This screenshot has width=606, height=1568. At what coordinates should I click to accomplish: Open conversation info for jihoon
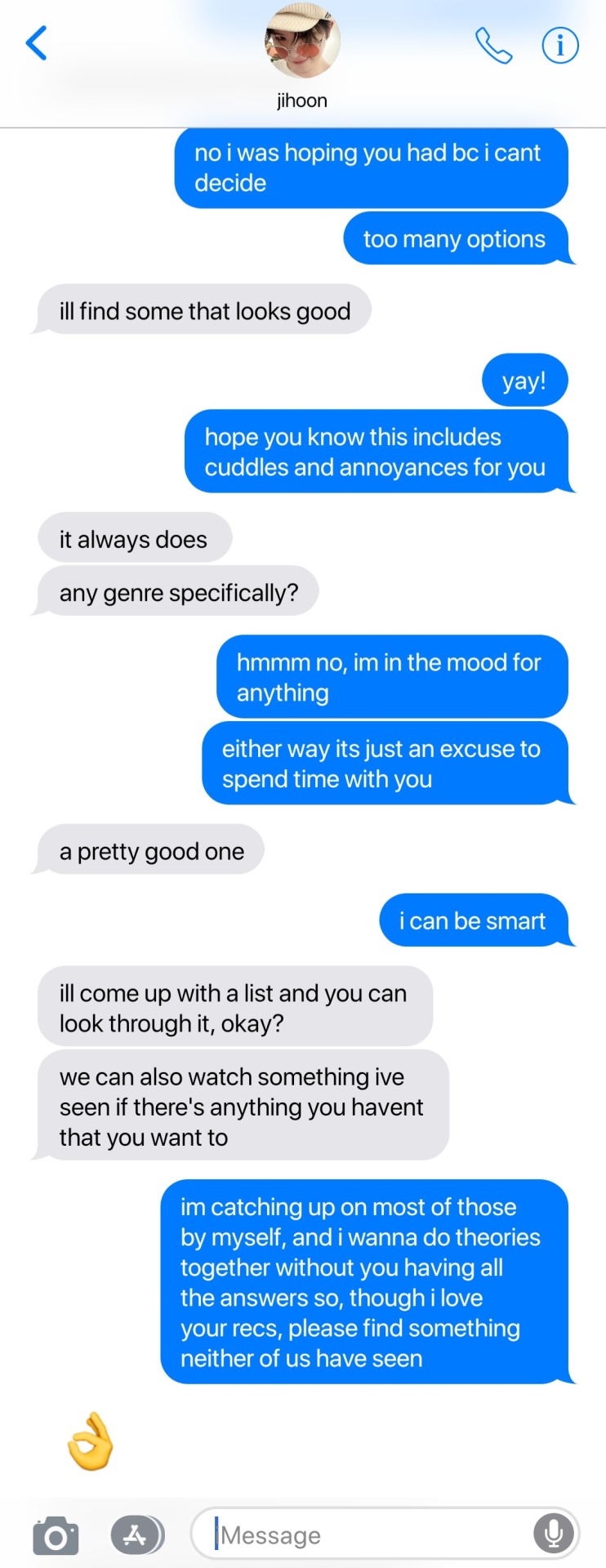coord(560,46)
